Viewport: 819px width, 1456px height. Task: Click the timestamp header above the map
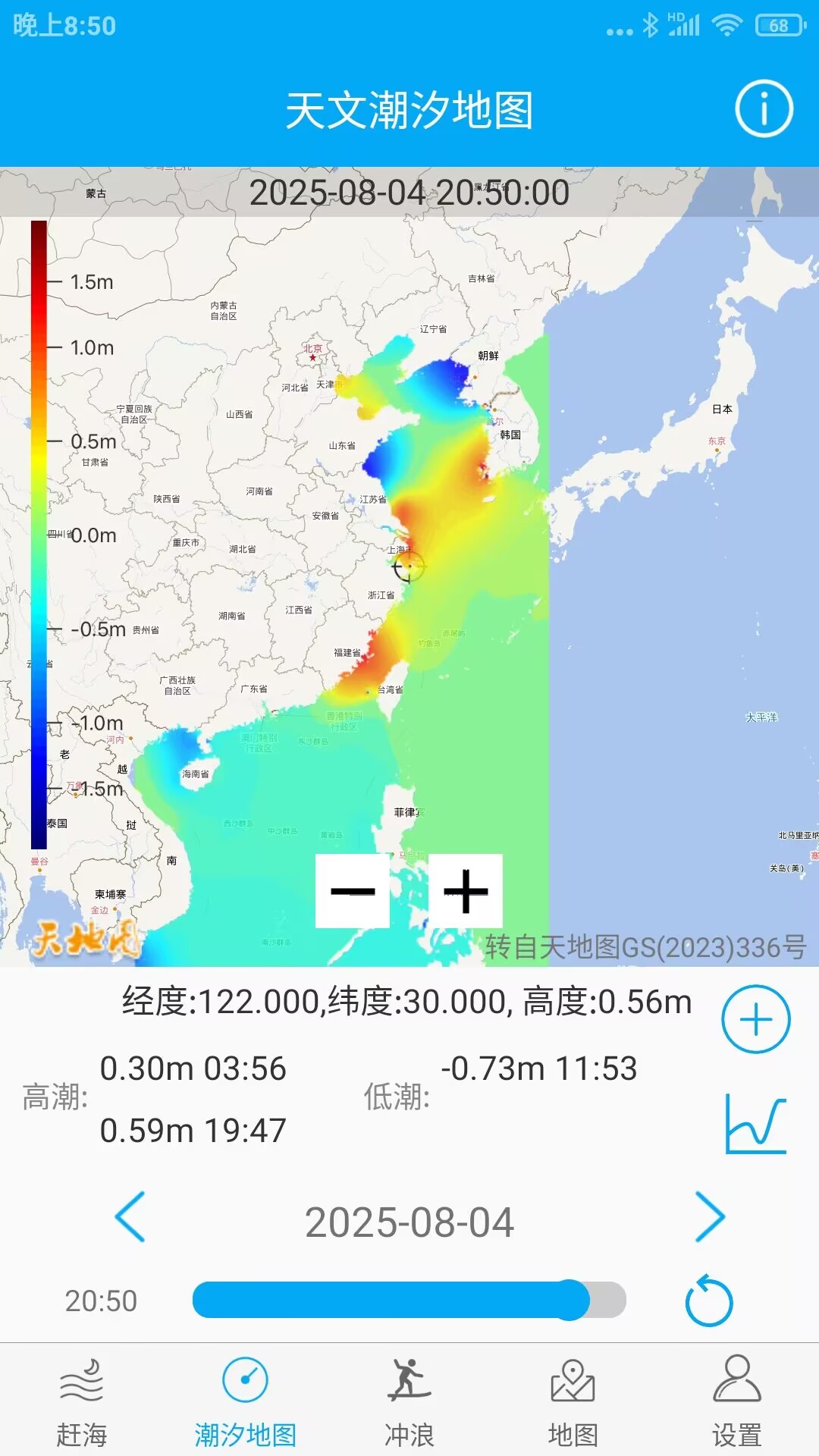[409, 193]
